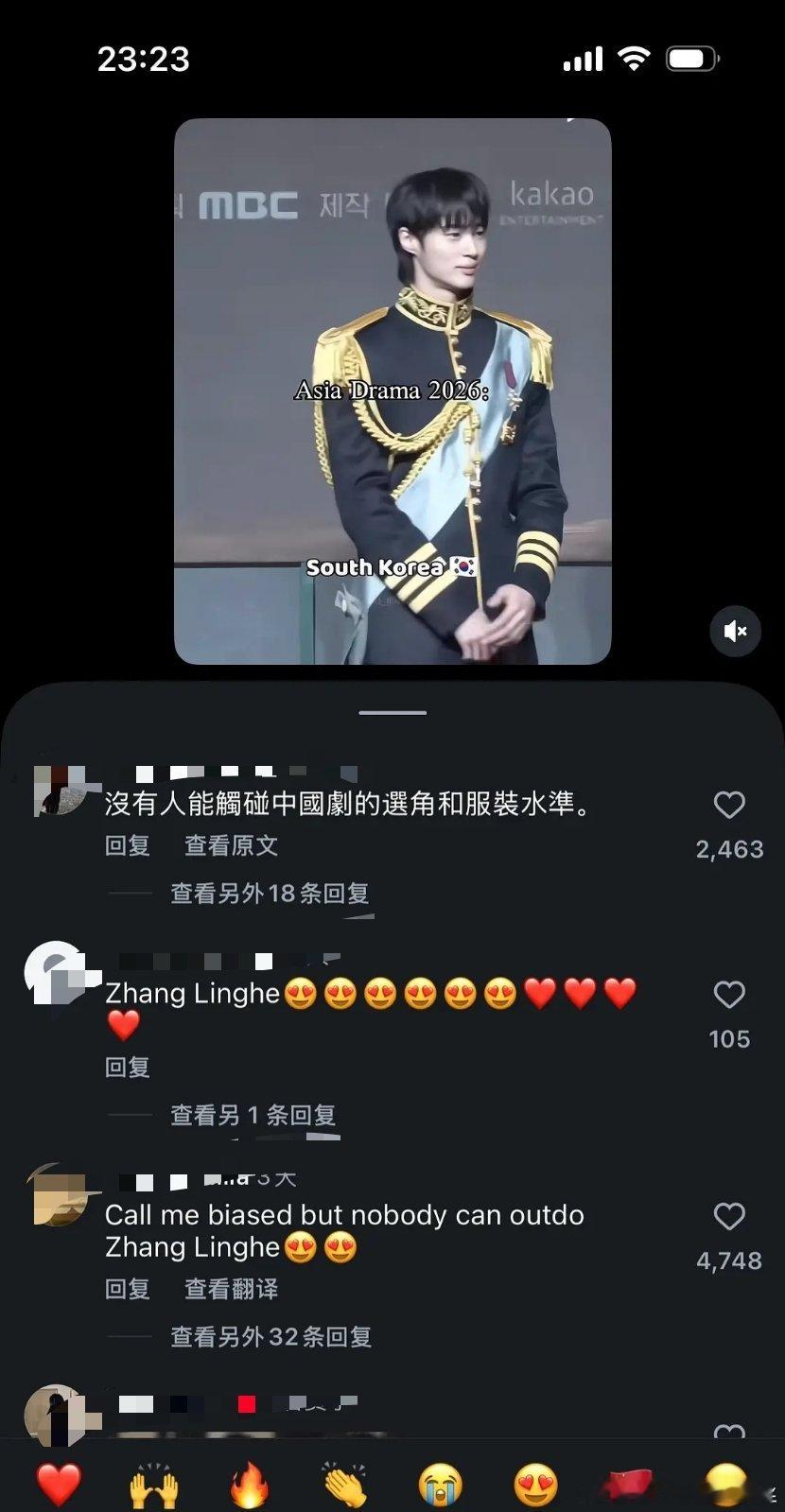
Task: Reply to the Zhang Linghe comment
Action: pyautogui.click(x=127, y=1066)
